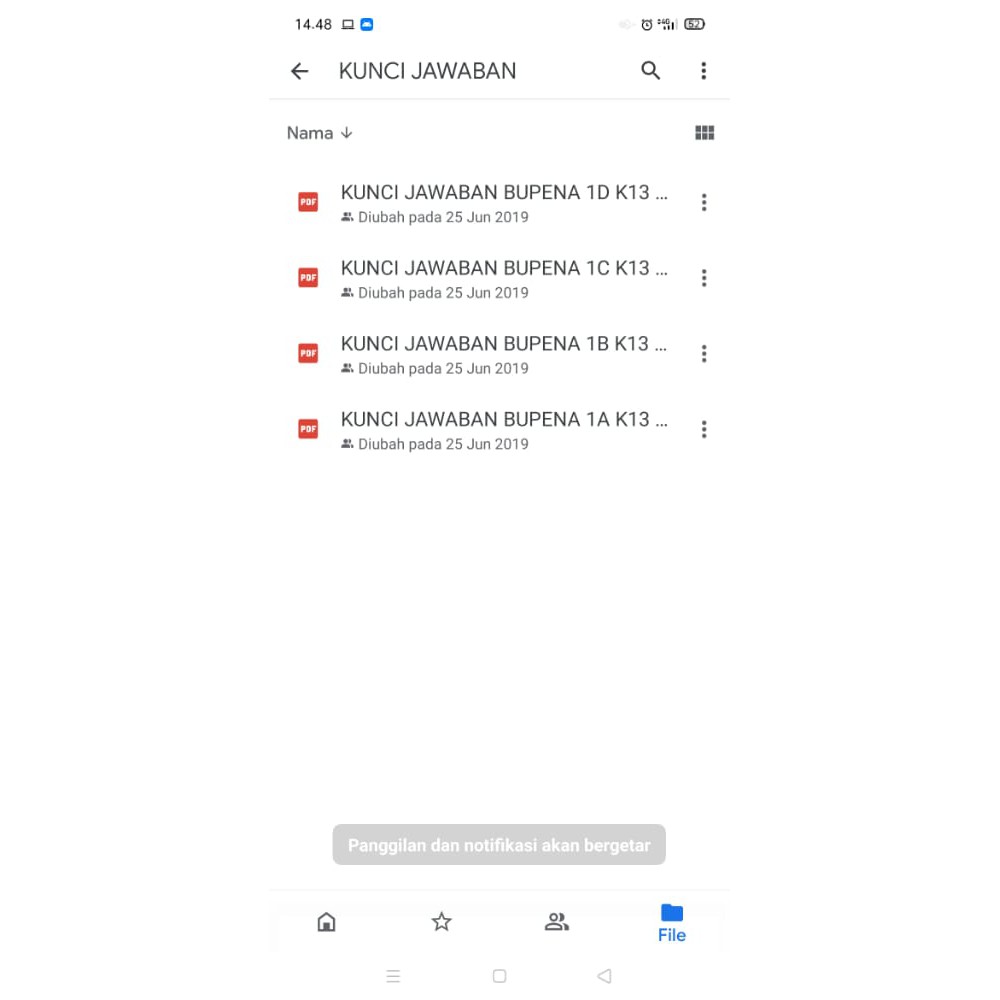Show more options for BUPENA 1A file
Viewport: 1000px width, 1000px height.
(x=704, y=430)
